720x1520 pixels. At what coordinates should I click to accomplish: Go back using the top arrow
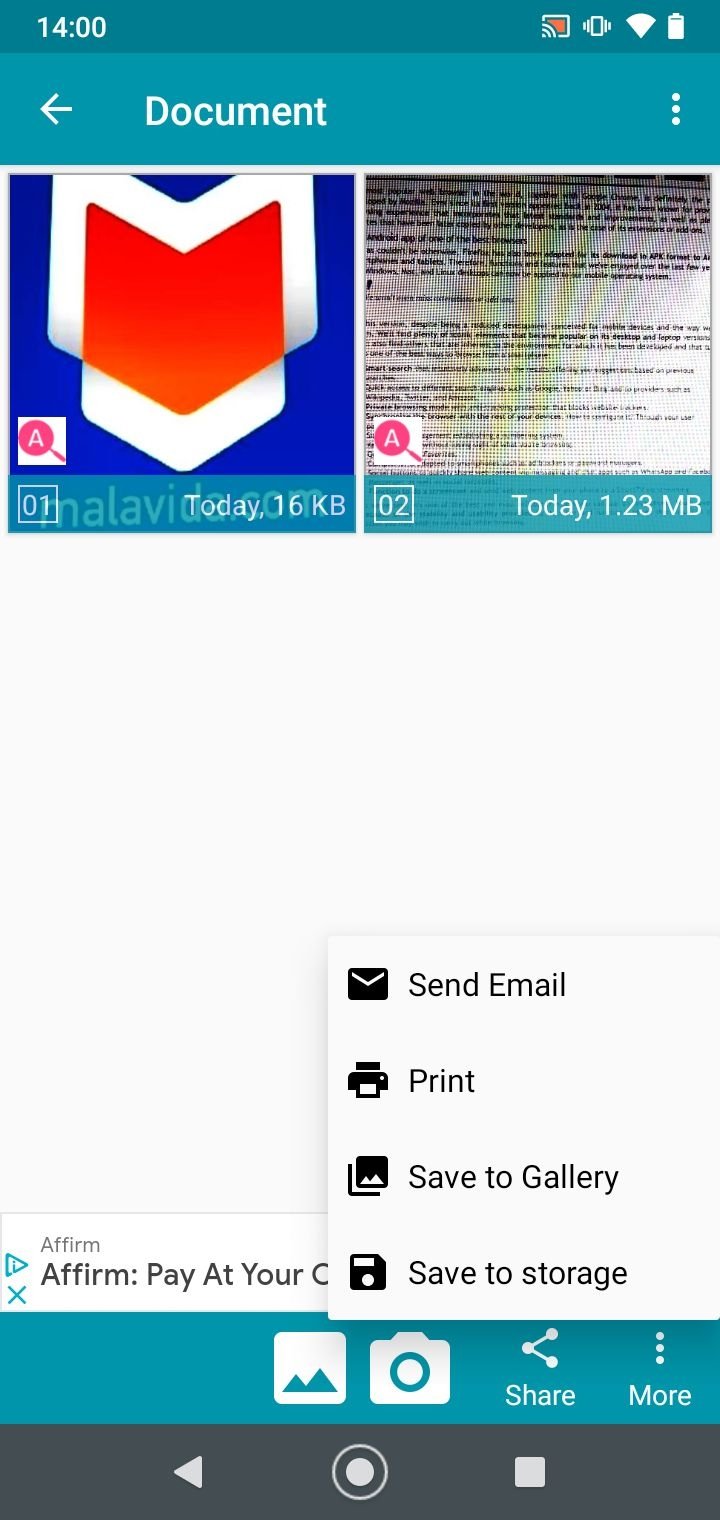pos(56,110)
